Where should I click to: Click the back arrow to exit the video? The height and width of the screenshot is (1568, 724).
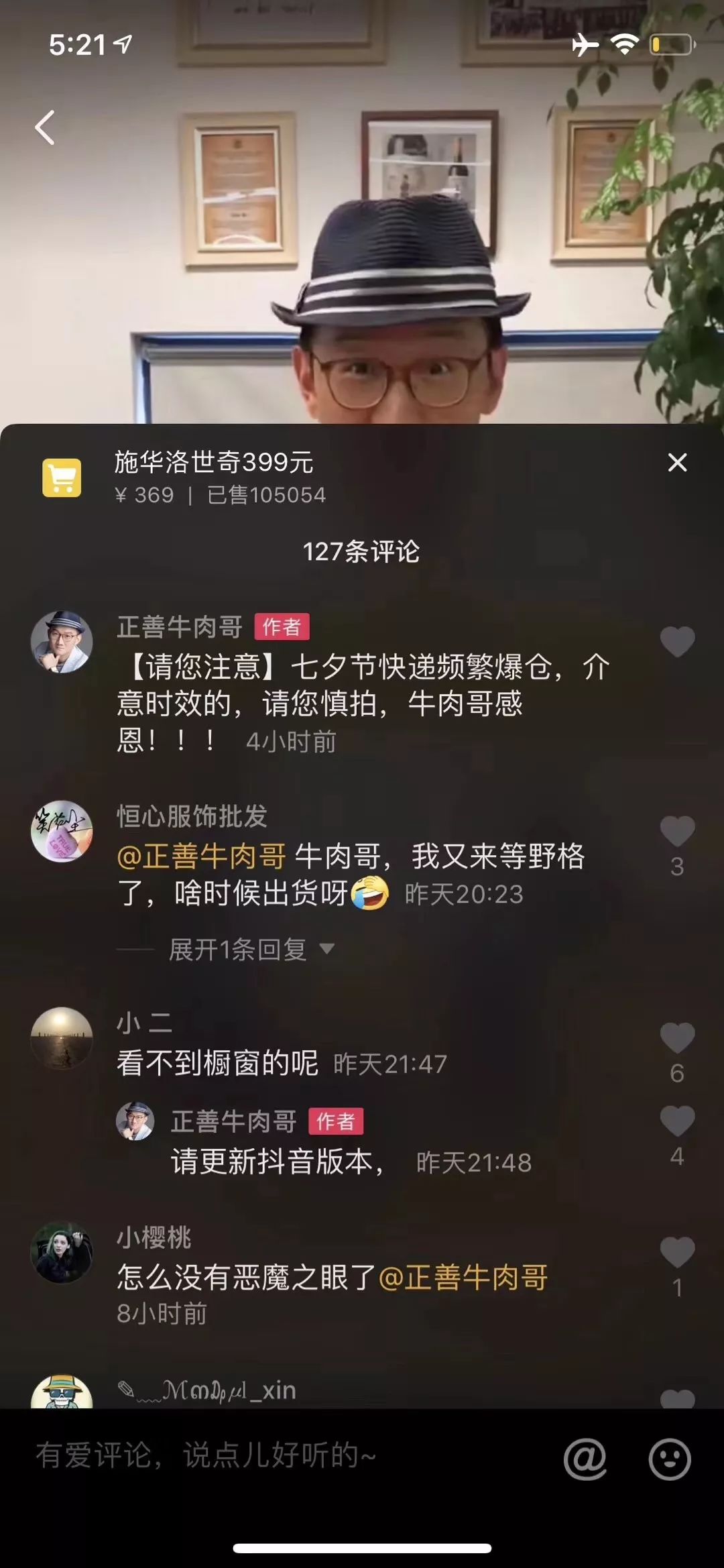click(46, 127)
